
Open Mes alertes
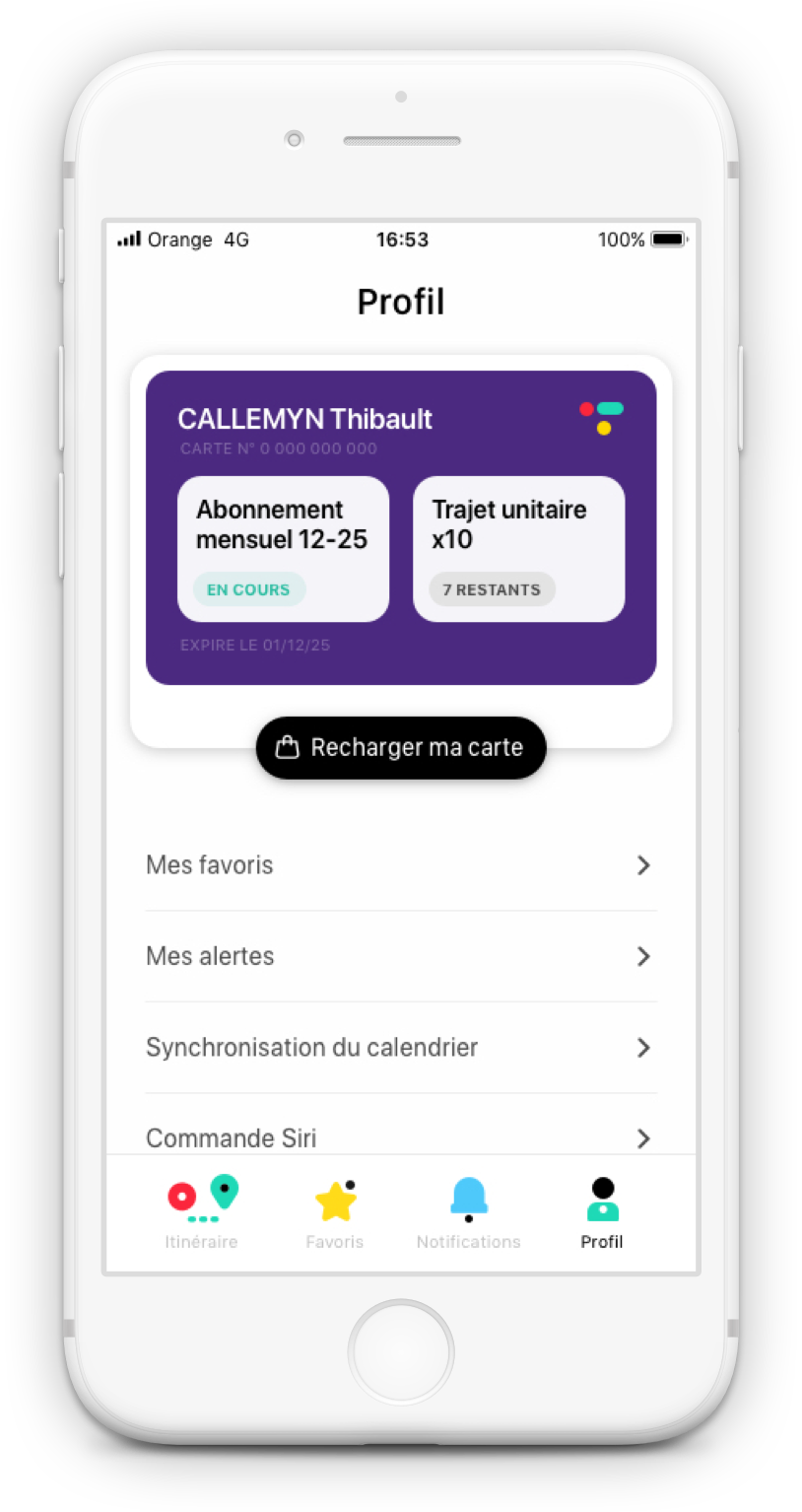pos(400,956)
